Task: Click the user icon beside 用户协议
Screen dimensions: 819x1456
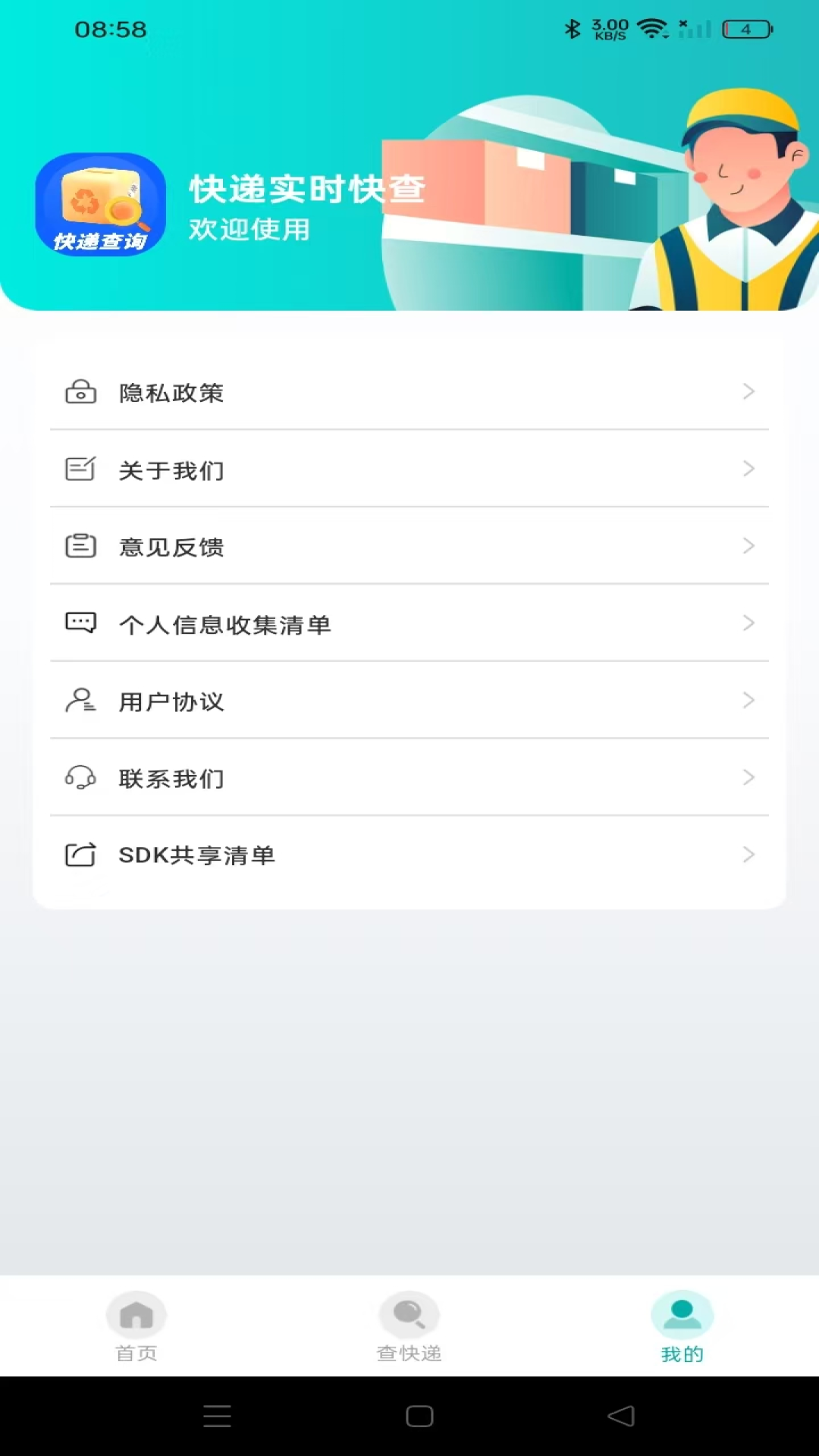Action: [80, 701]
